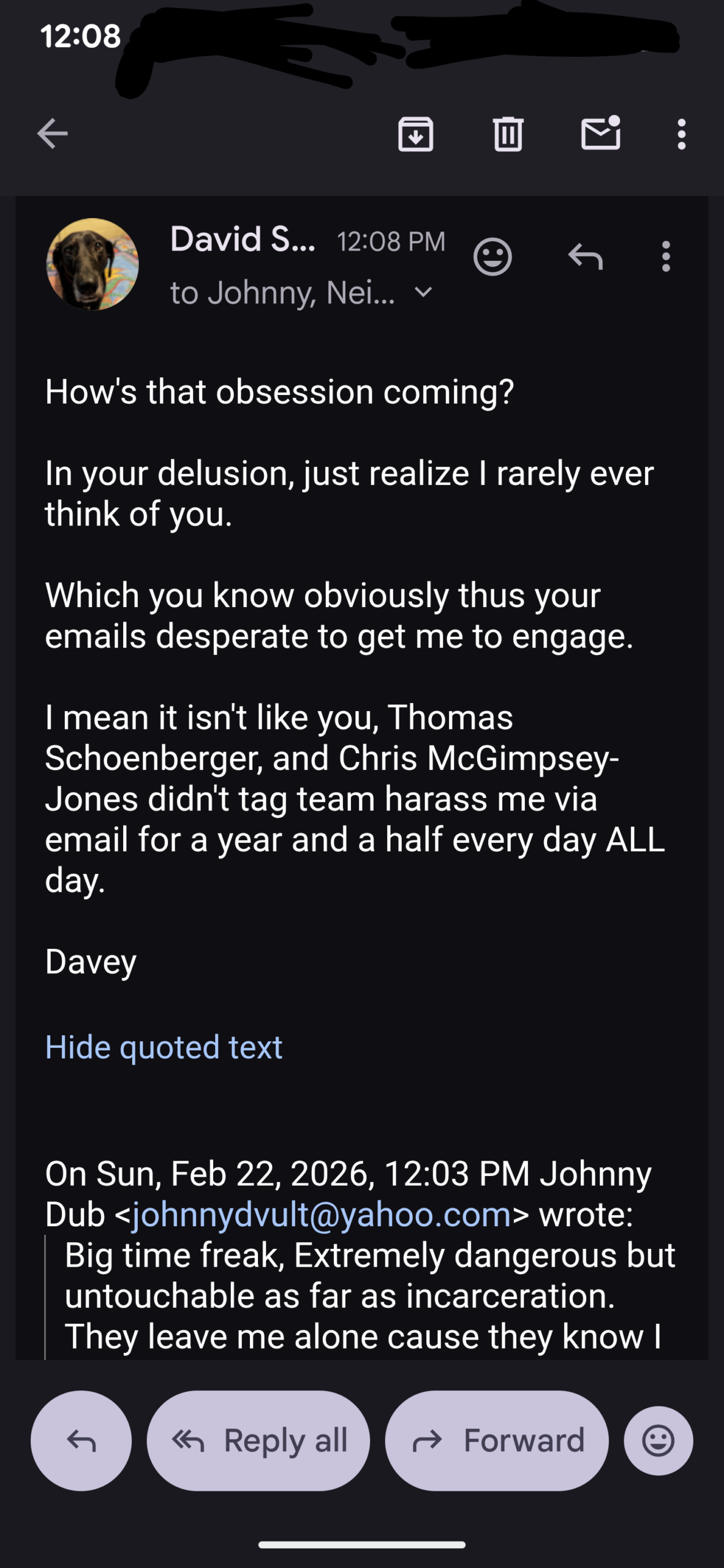Expand the recipient details chevron
The width and height of the screenshot is (724, 1568).
(x=424, y=292)
